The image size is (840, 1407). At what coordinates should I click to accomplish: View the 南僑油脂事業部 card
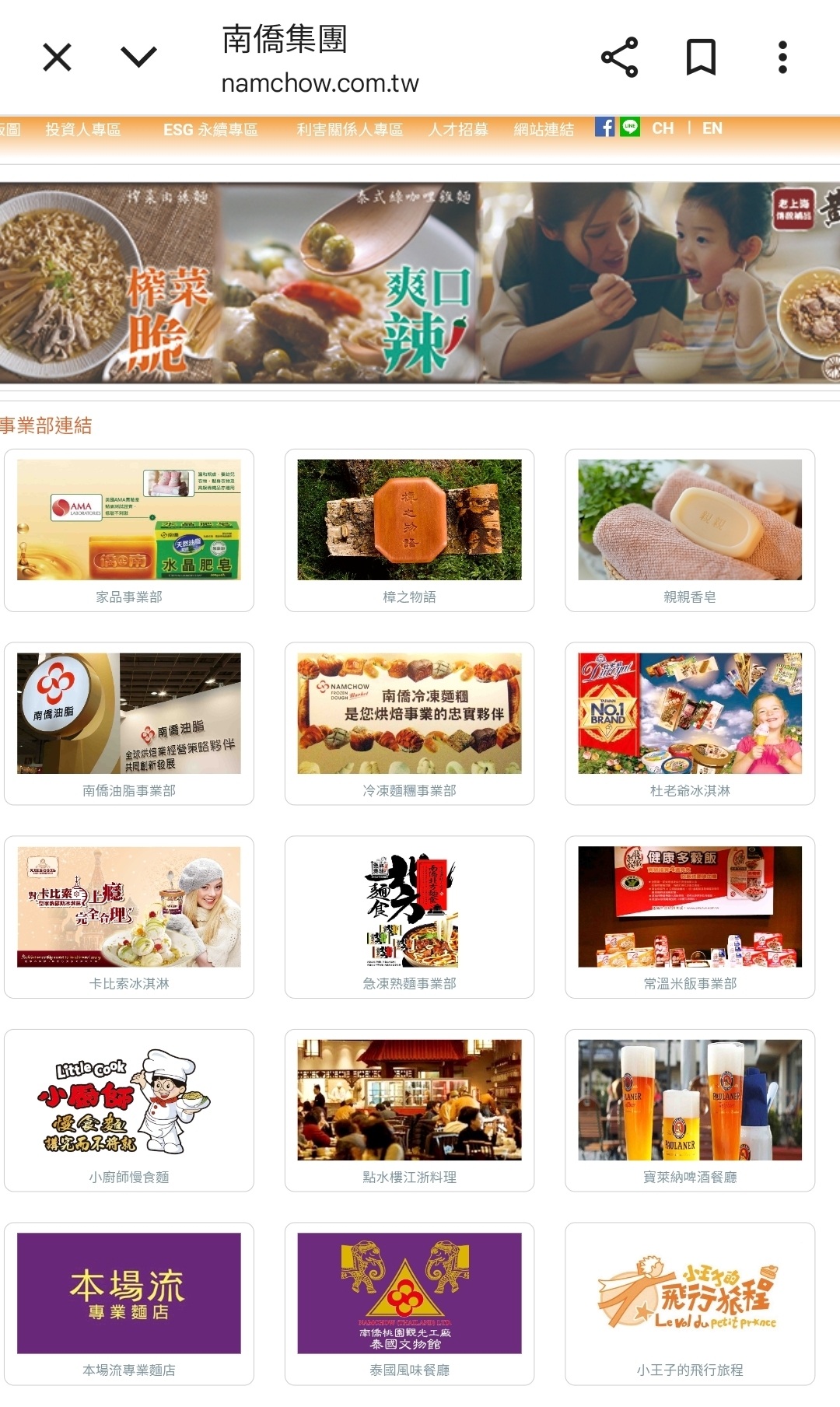(129, 723)
